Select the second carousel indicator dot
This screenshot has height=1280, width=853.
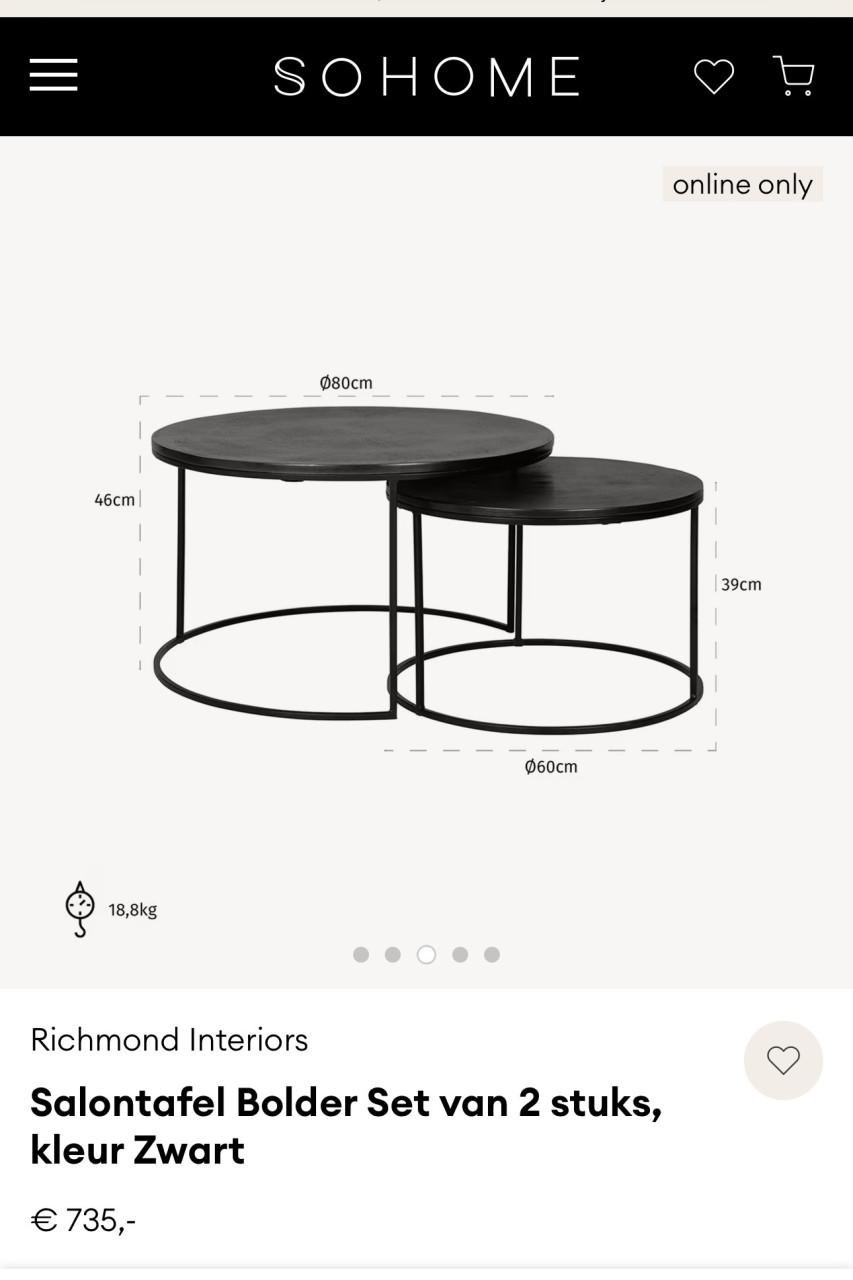coord(393,954)
